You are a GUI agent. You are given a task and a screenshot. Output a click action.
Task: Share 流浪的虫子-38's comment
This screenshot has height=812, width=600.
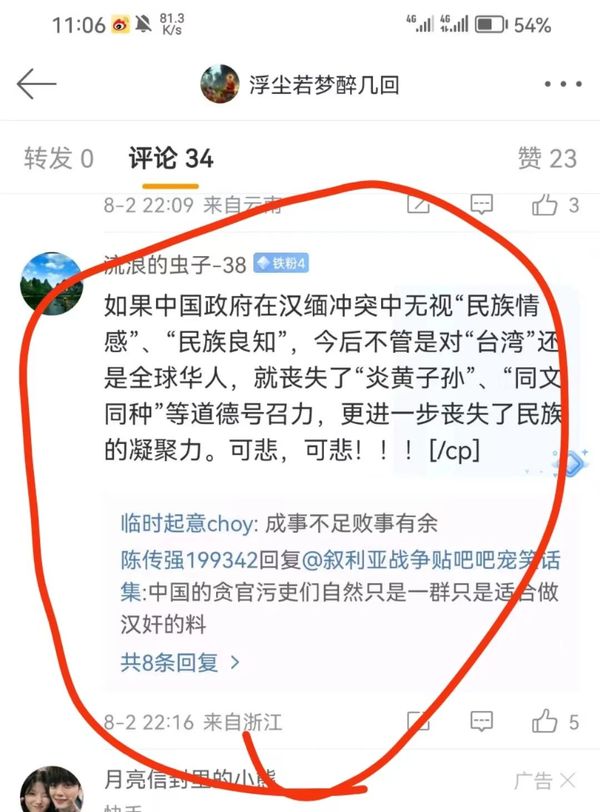(418, 720)
